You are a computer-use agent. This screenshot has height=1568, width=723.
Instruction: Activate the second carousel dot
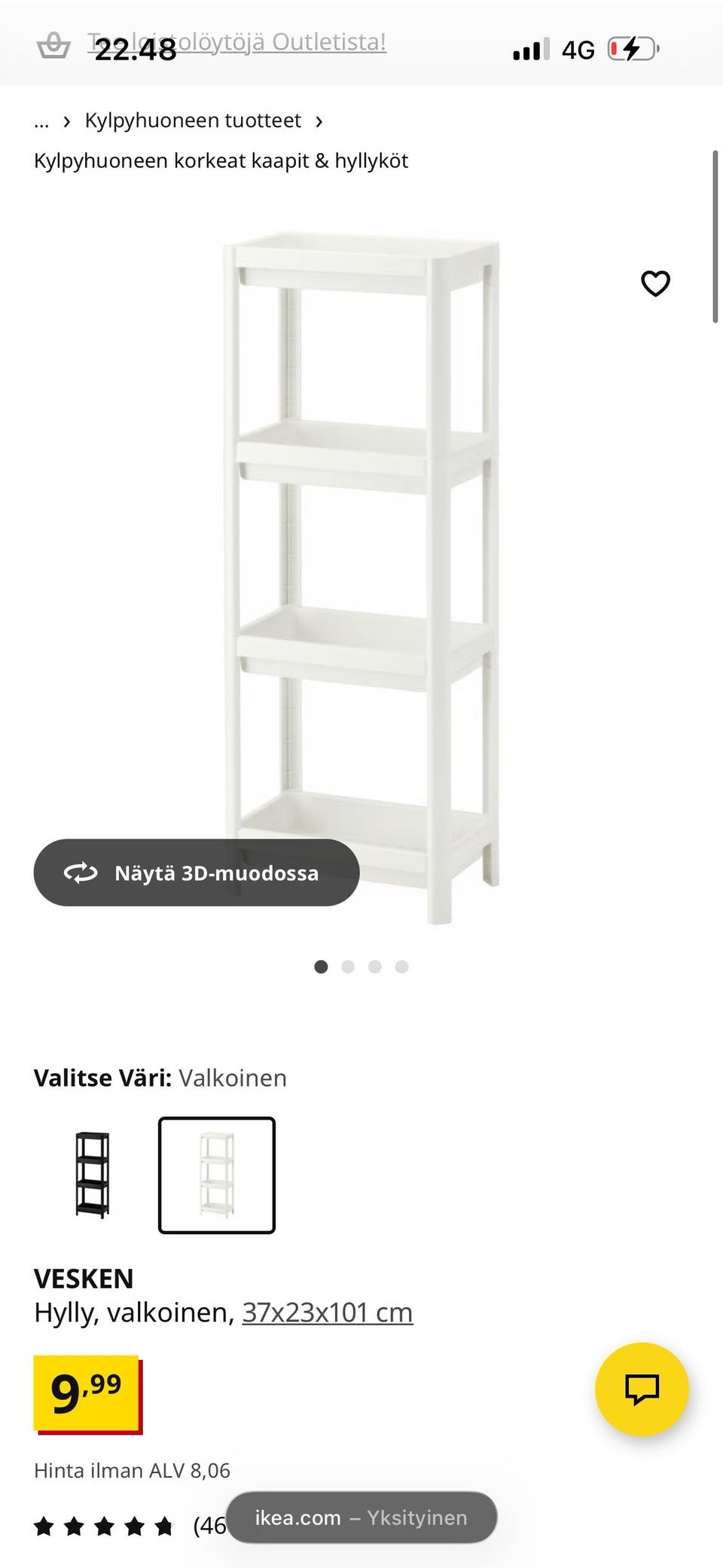click(x=348, y=967)
